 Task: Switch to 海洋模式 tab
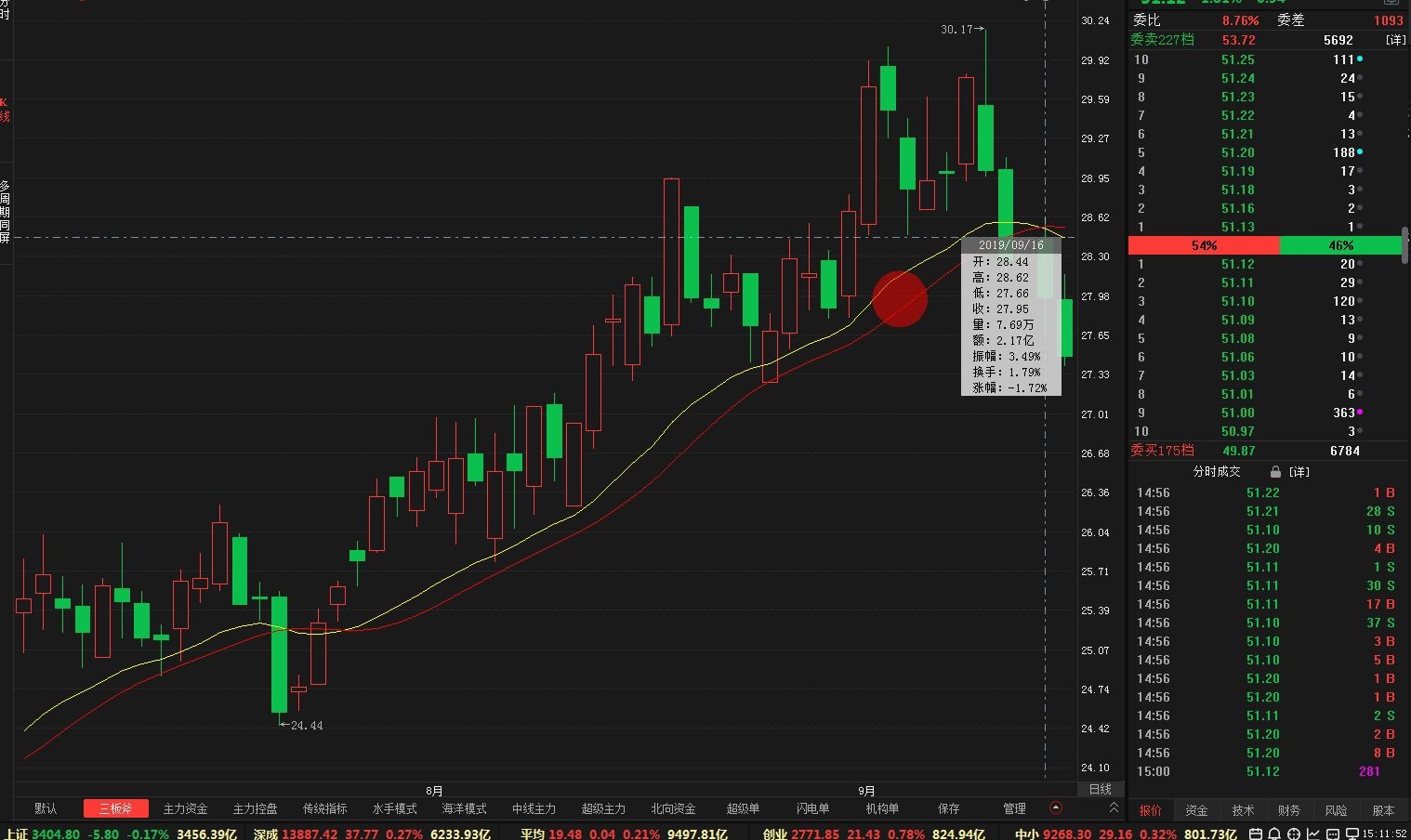tap(464, 808)
